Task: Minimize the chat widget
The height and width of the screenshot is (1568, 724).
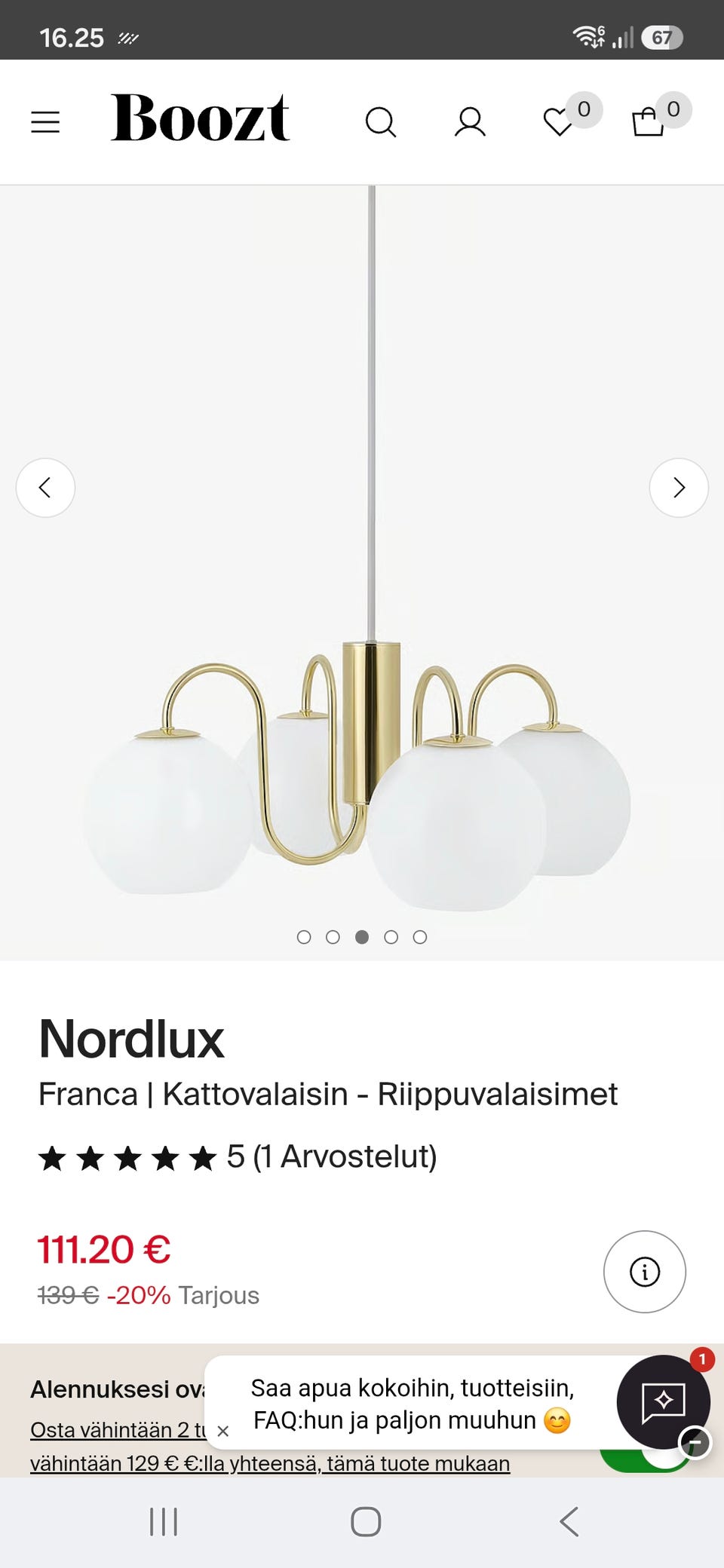Action: 695,1443
